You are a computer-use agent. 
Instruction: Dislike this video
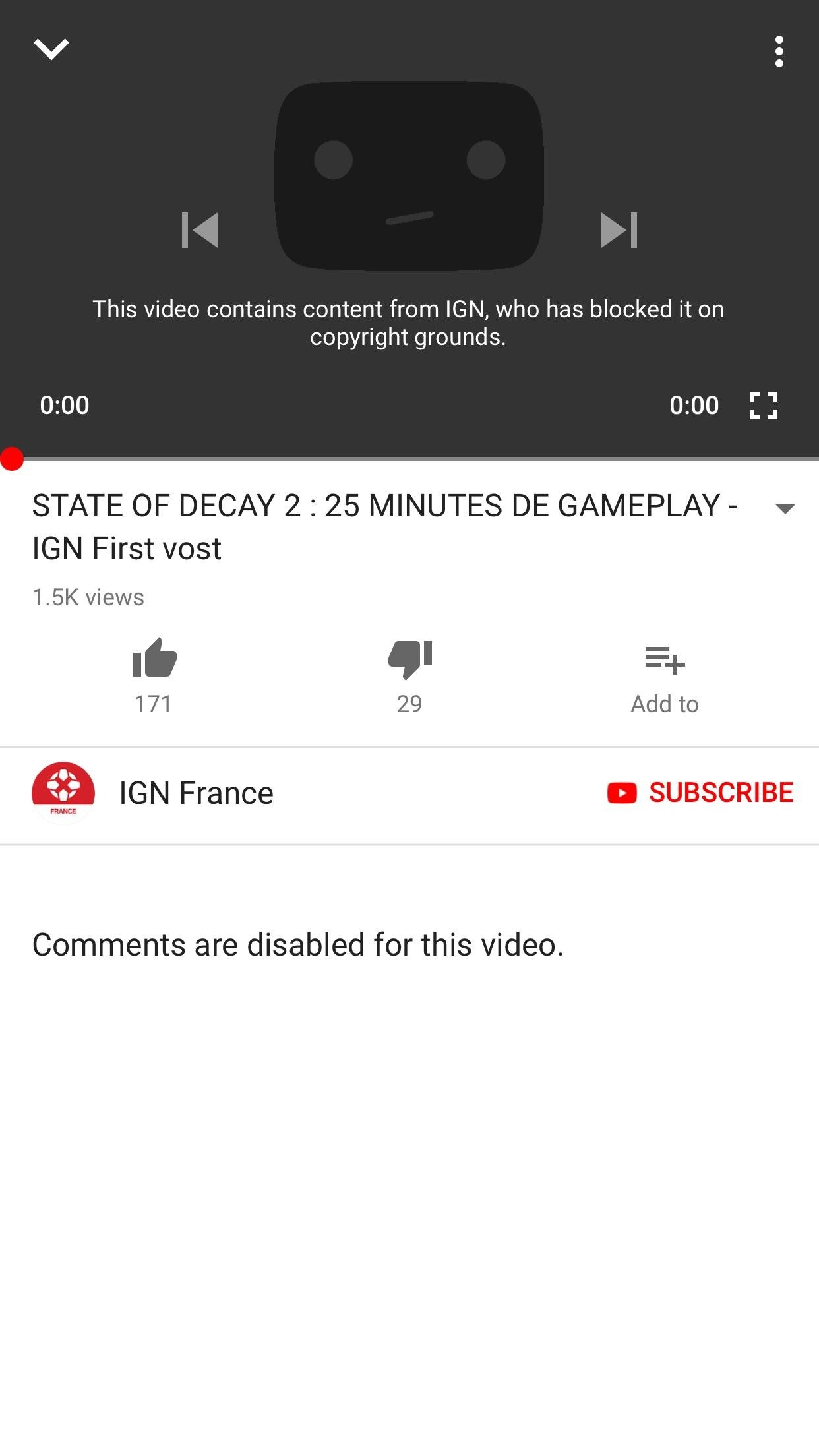(x=409, y=659)
